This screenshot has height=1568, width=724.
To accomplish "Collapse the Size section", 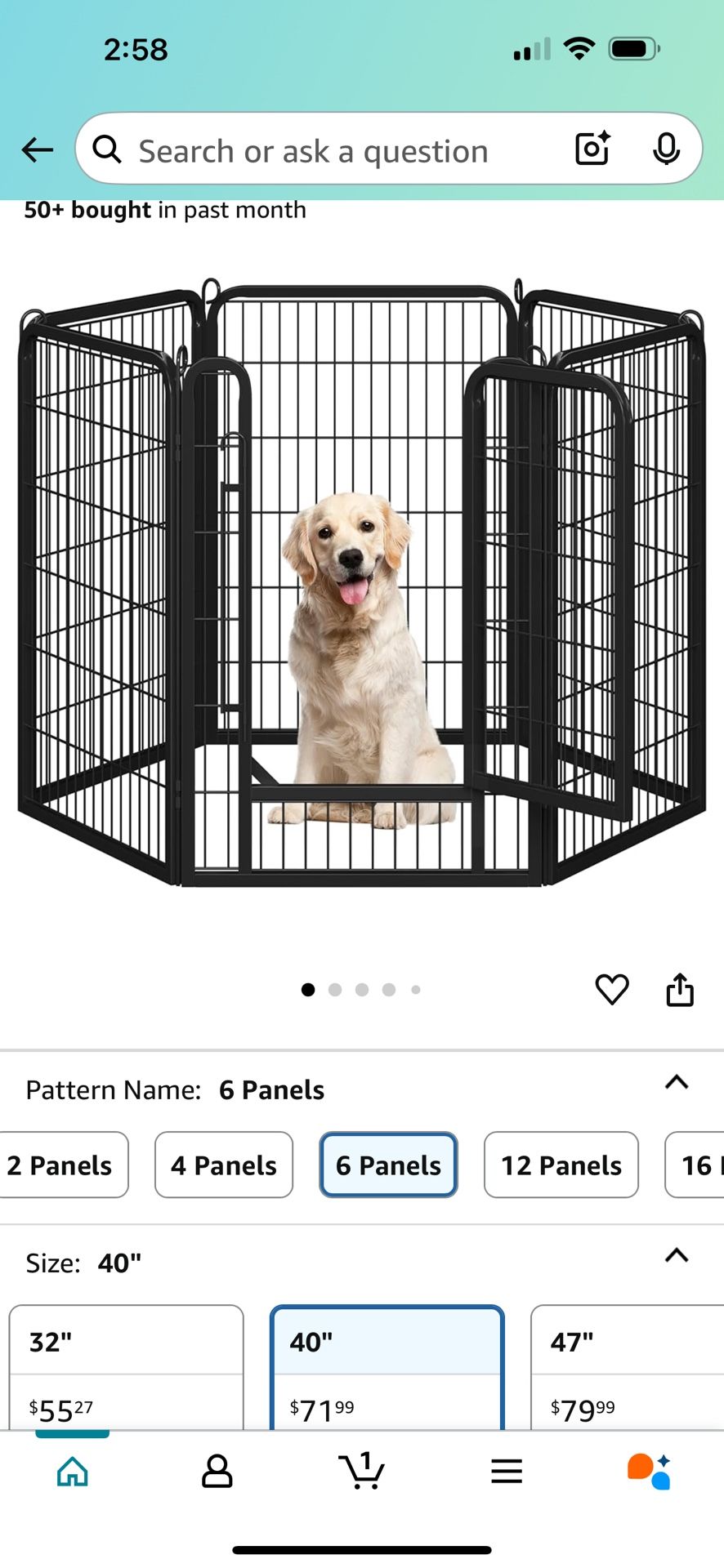I will click(x=676, y=1254).
